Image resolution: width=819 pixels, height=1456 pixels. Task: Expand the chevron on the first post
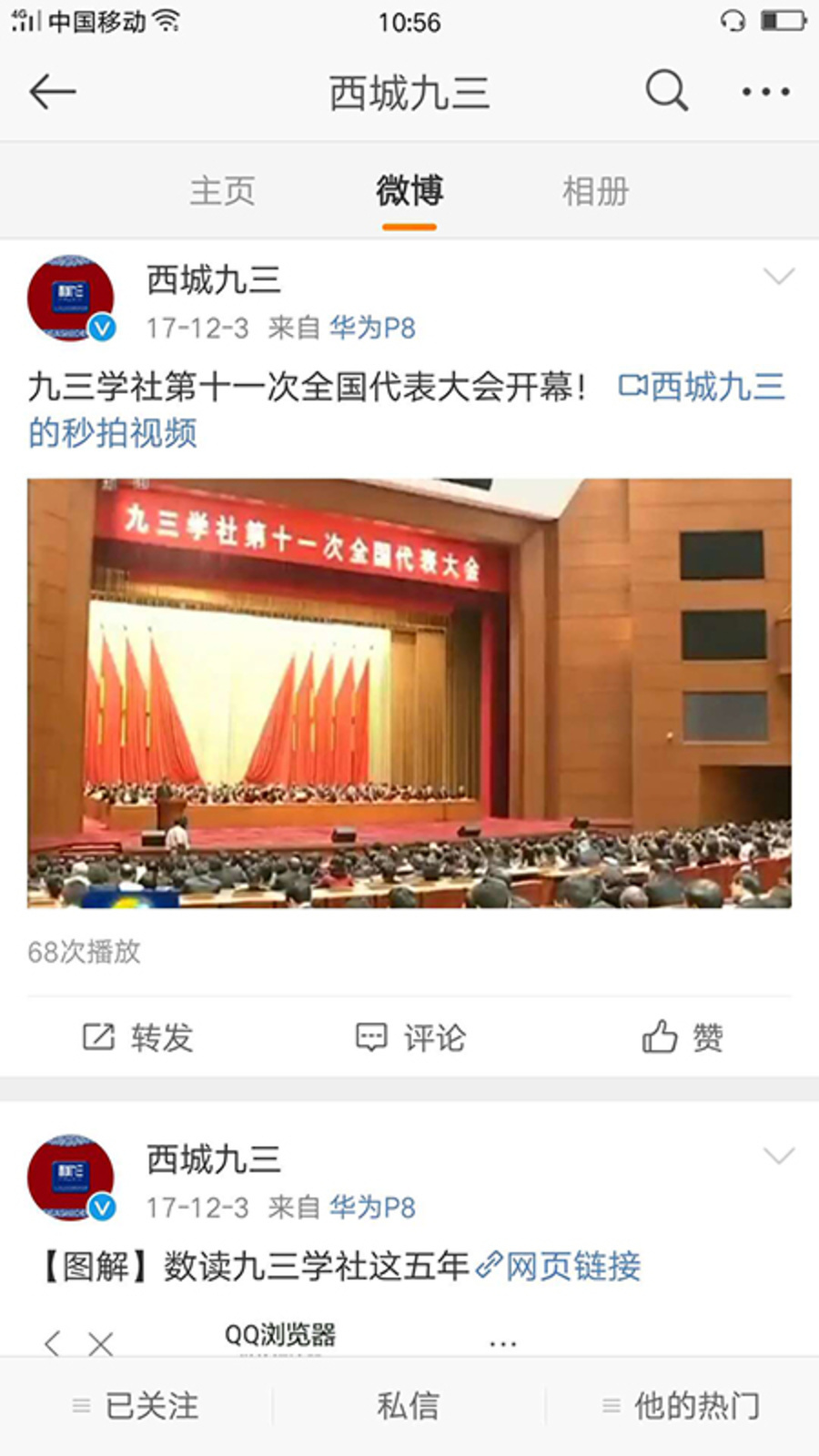coord(779,276)
